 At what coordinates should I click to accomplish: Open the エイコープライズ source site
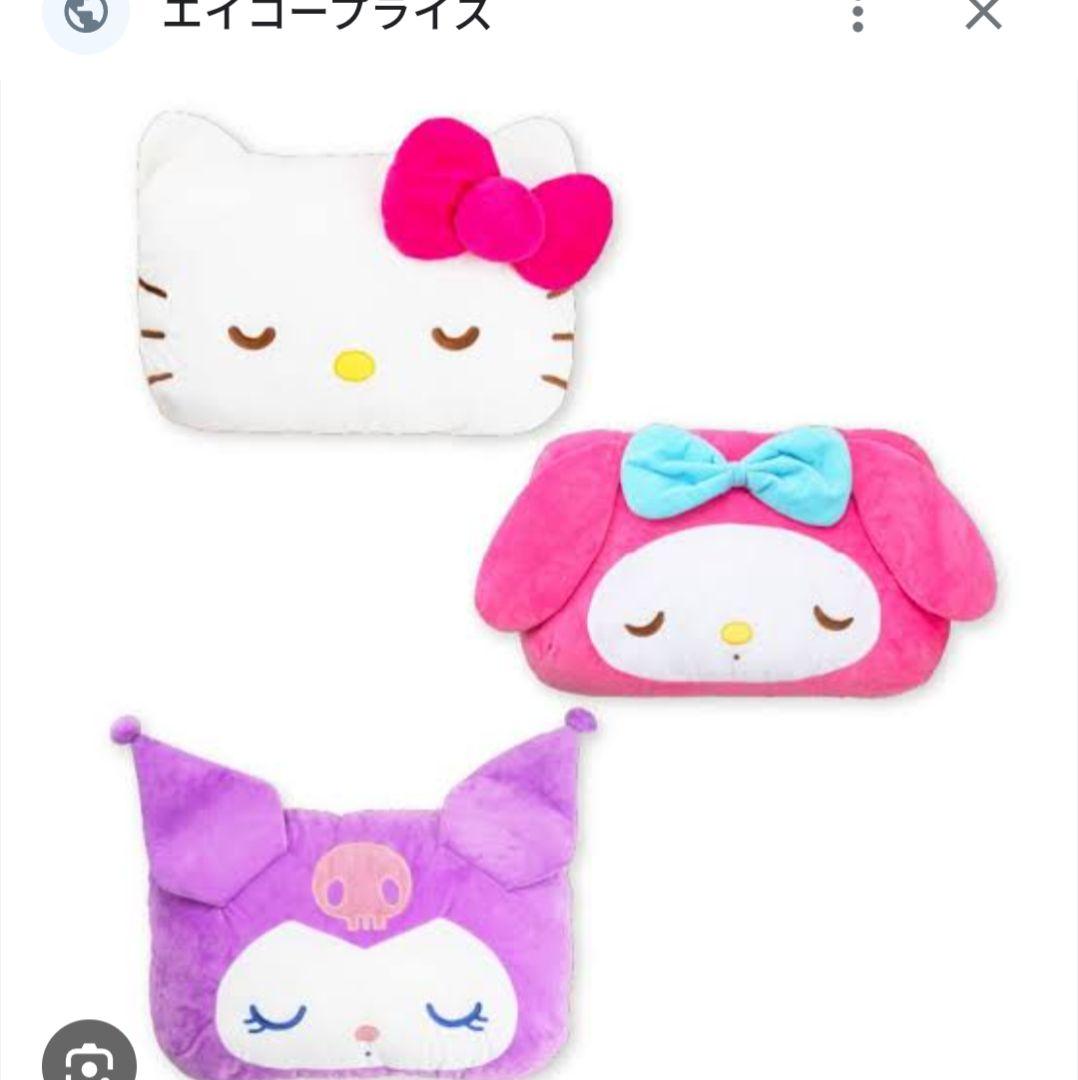tap(326, 15)
